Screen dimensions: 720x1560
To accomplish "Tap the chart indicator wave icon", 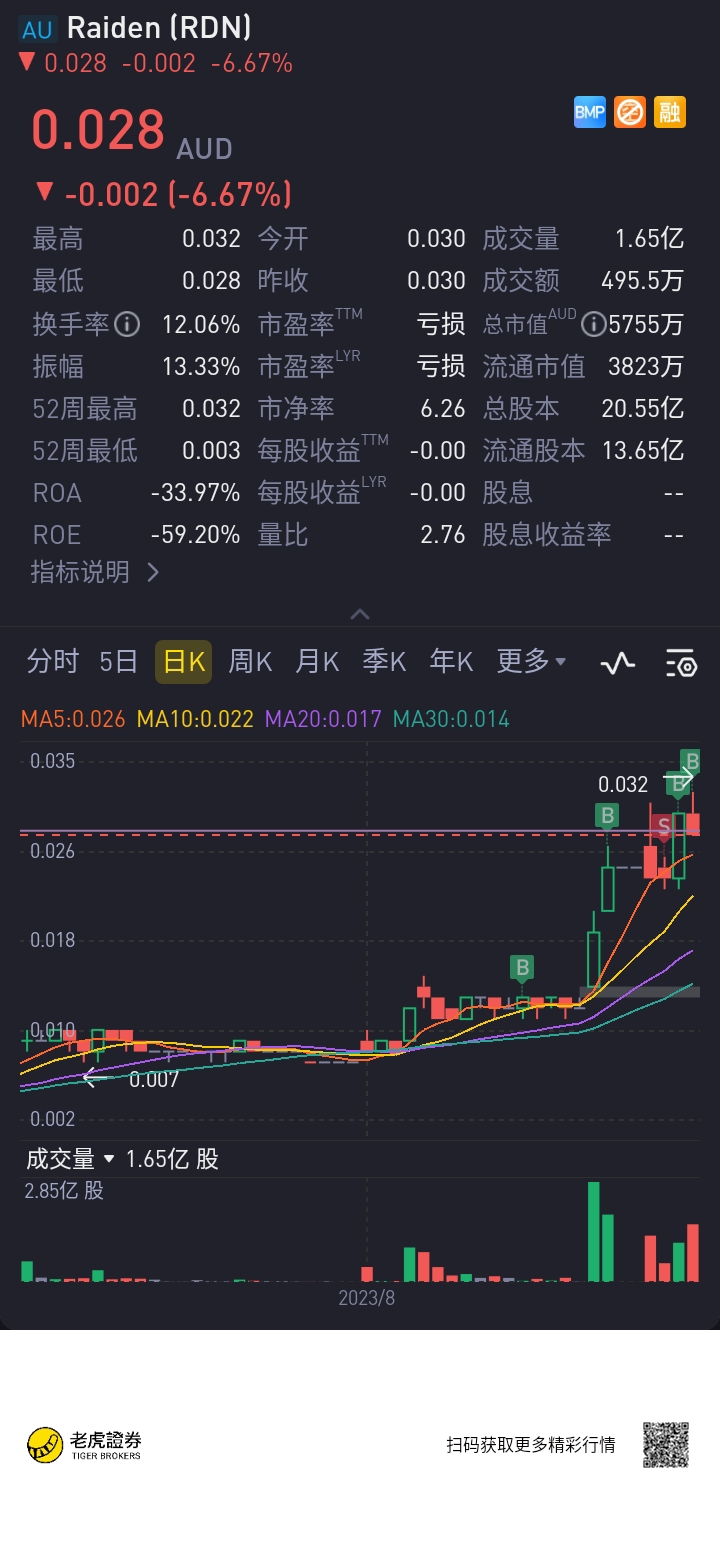I will coord(617,662).
